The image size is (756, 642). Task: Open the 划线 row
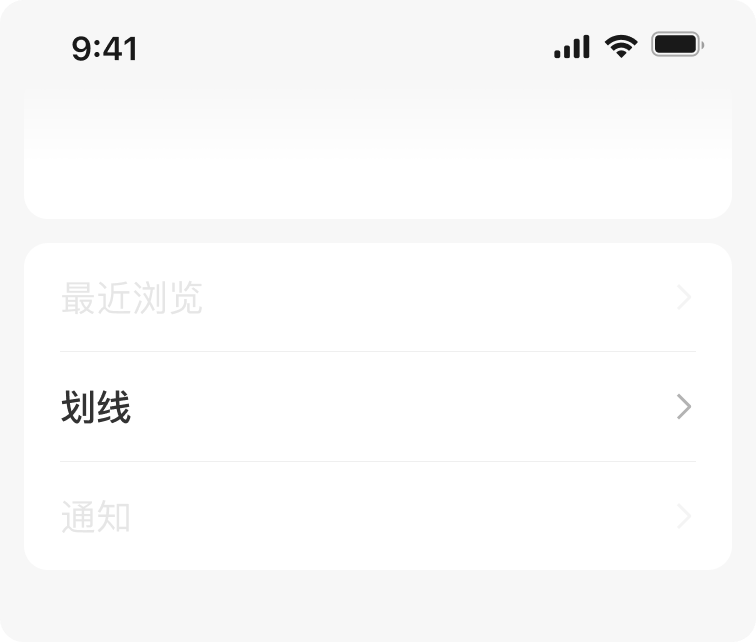click(x=377, y=407)
